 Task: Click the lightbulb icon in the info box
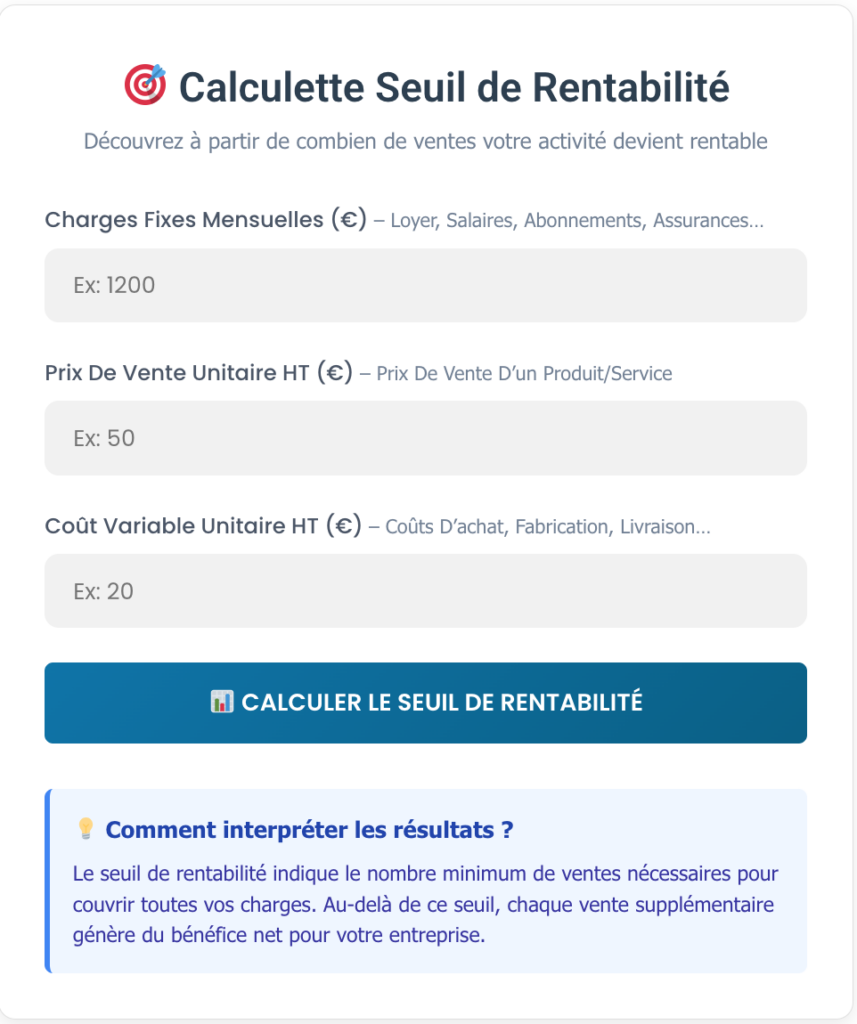[x=87, y=828]
